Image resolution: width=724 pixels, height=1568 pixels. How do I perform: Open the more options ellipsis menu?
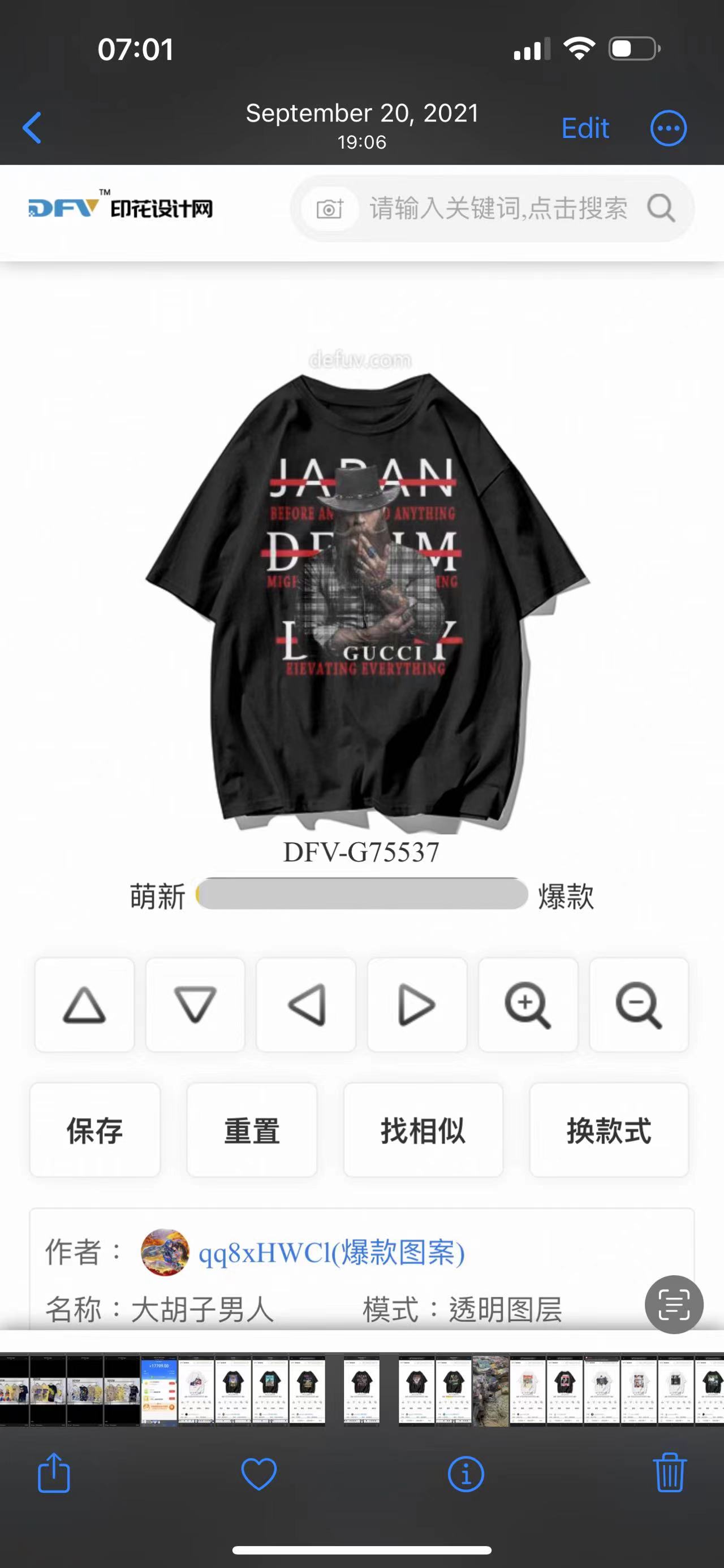(668, 128)
